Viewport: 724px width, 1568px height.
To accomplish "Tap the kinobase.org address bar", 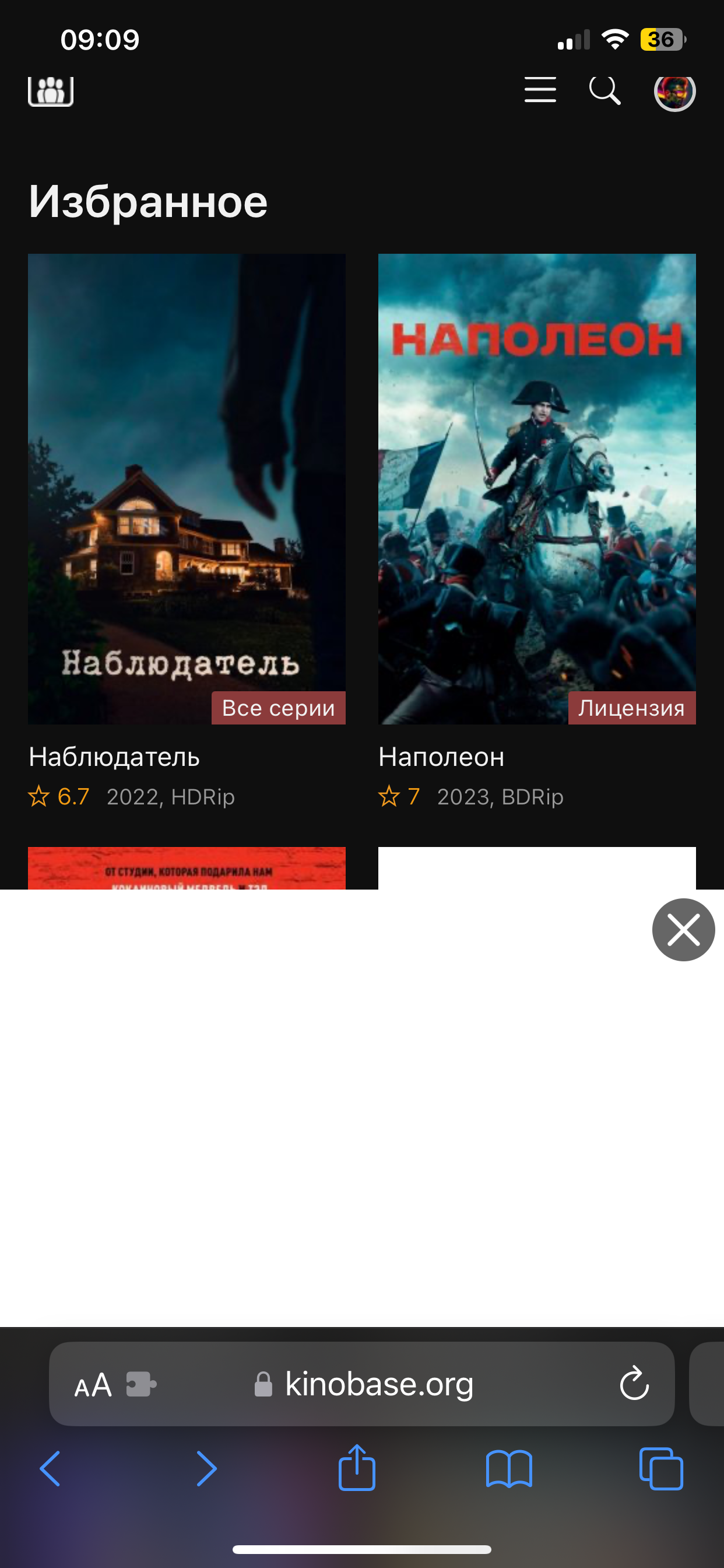I will 378,1385.
